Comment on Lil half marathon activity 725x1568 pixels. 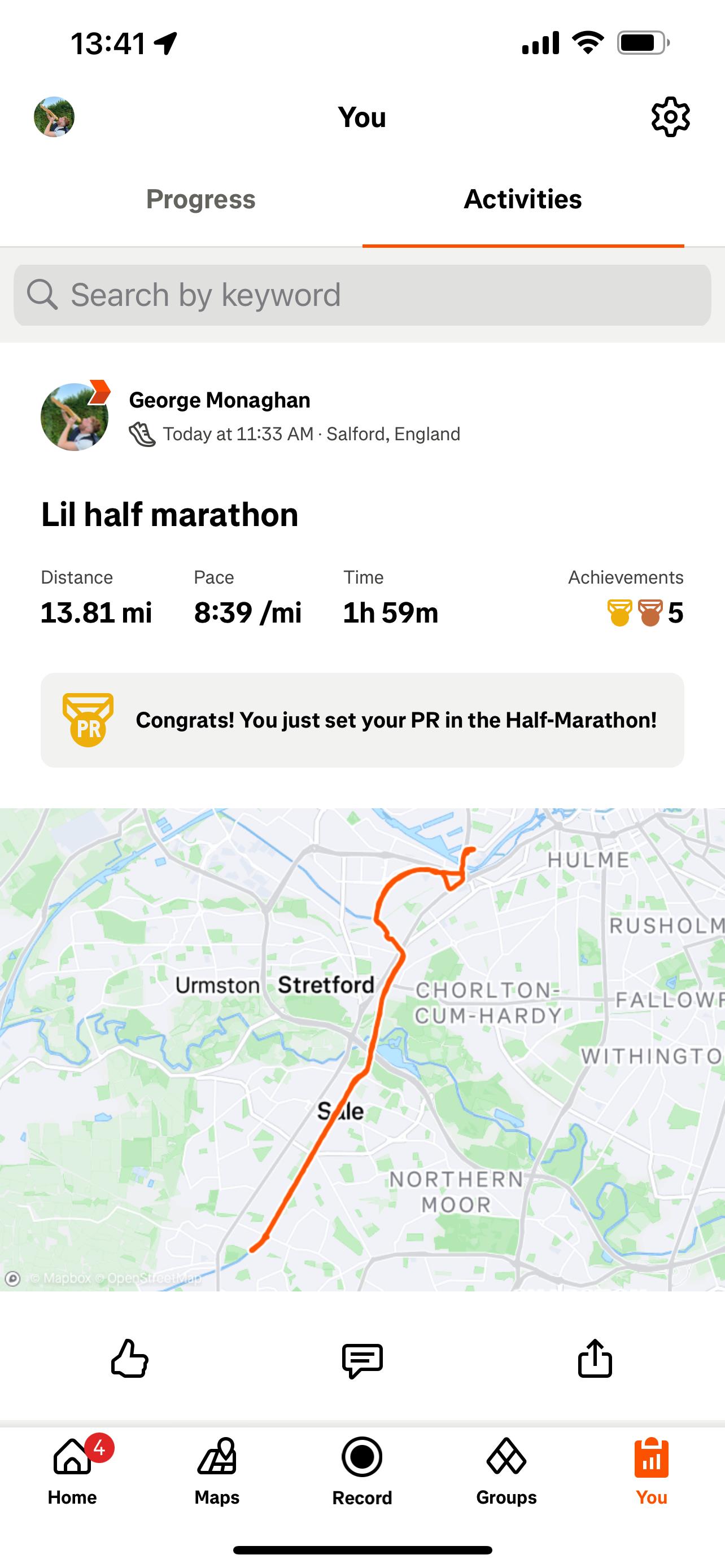click(362, 1359)
